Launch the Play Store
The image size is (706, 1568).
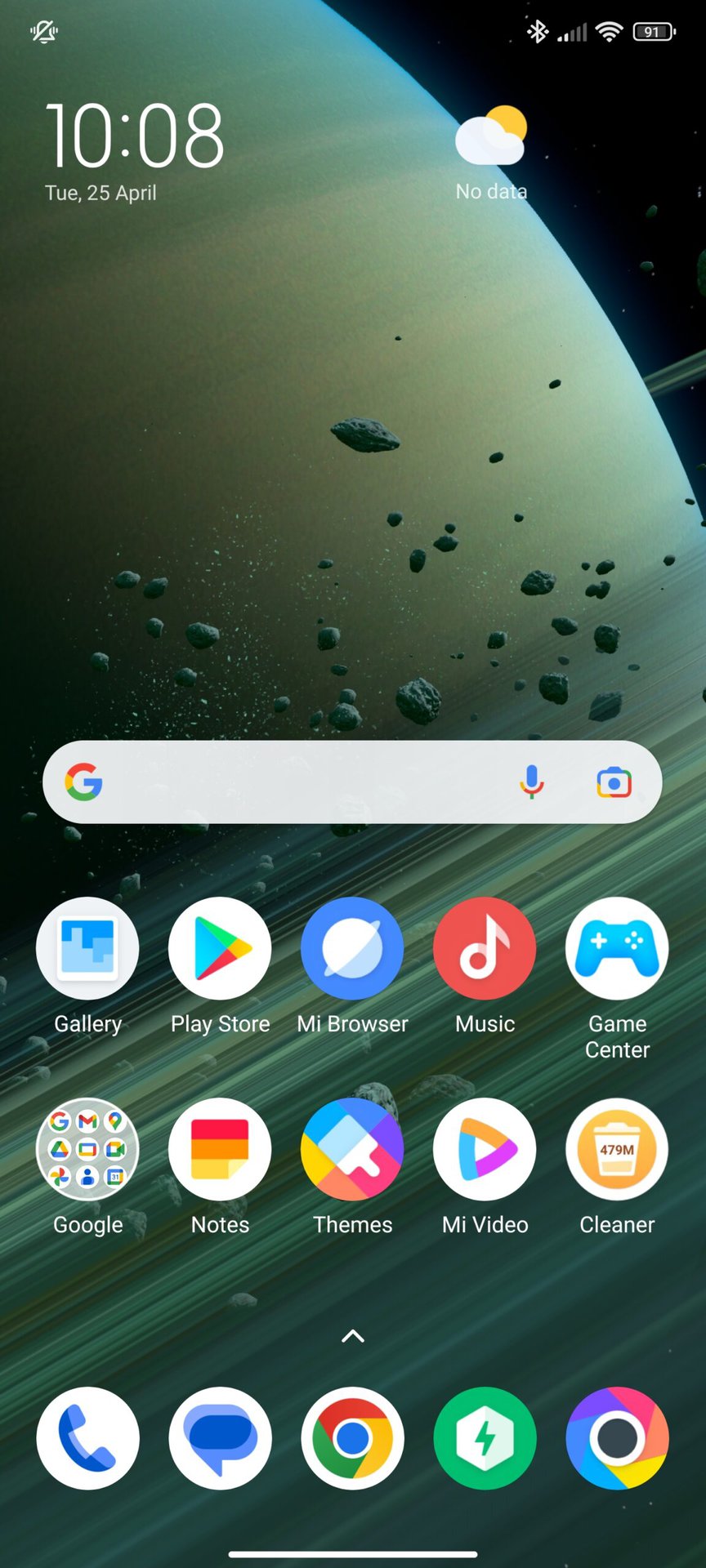[x=220, y=948]
